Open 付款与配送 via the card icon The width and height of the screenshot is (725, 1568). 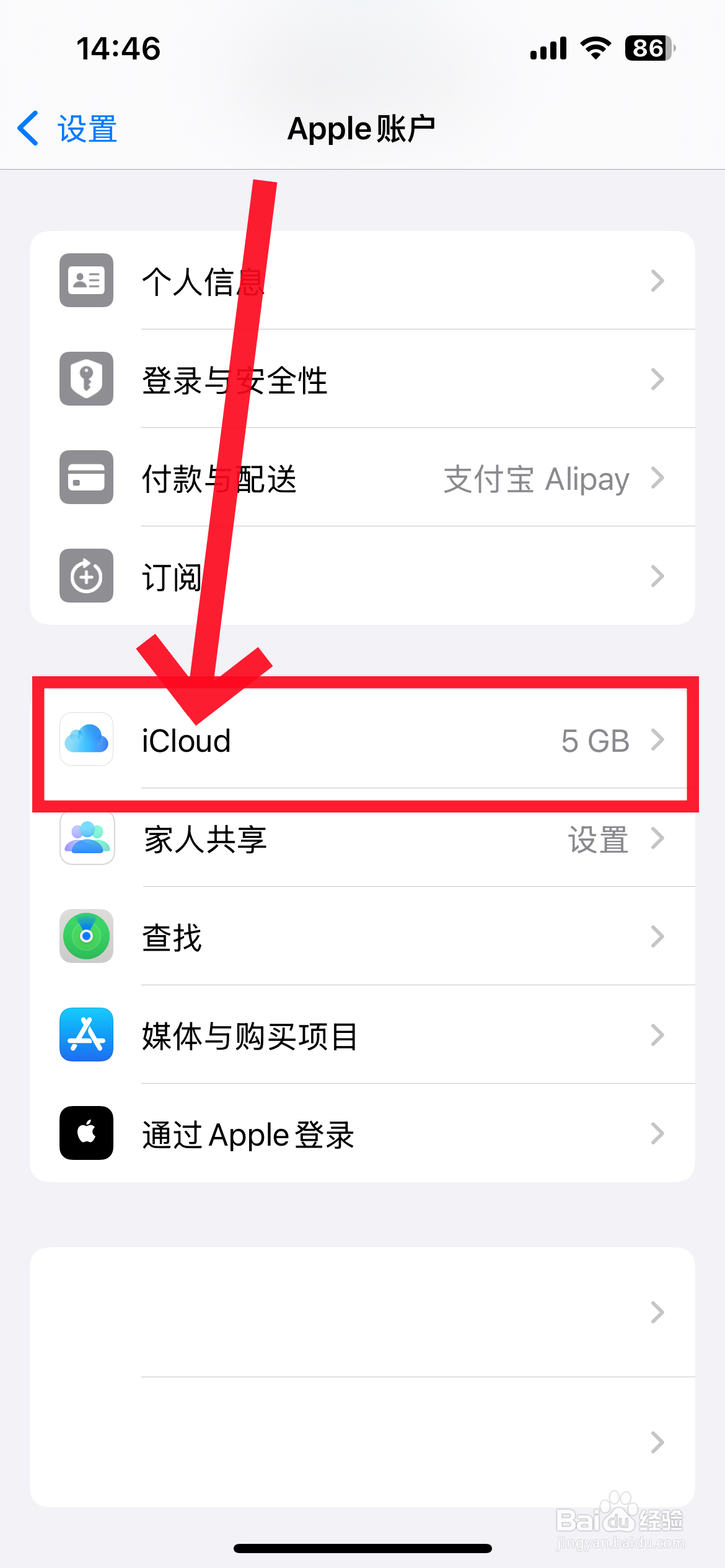point(86,477)
